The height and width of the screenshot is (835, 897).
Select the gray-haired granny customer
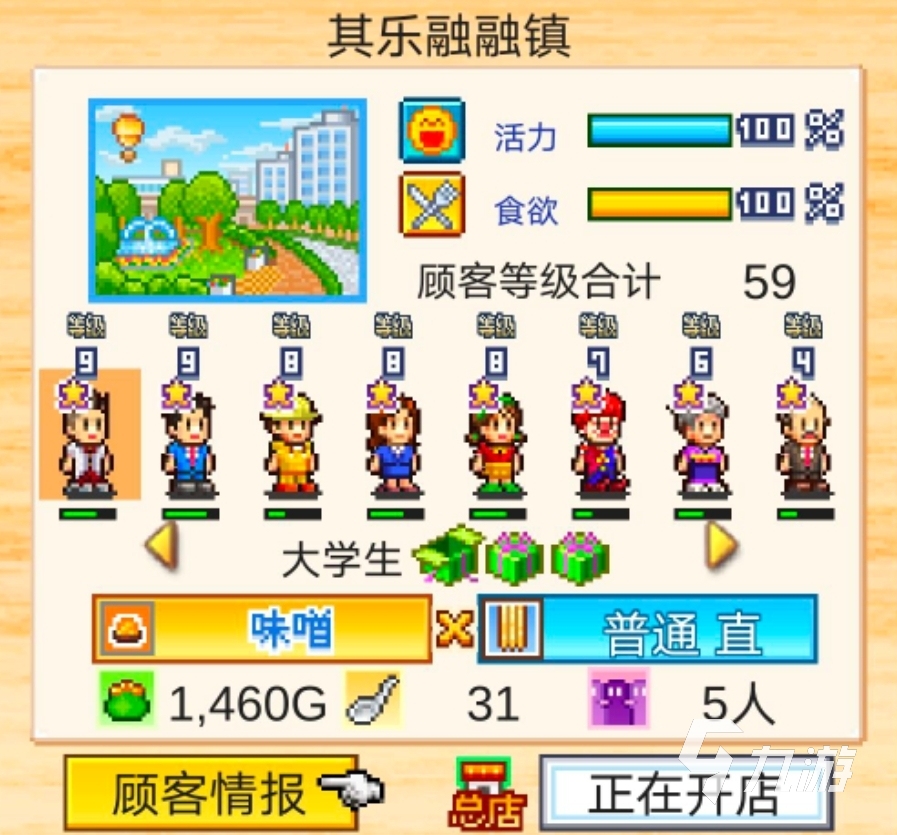click(702, 440)
